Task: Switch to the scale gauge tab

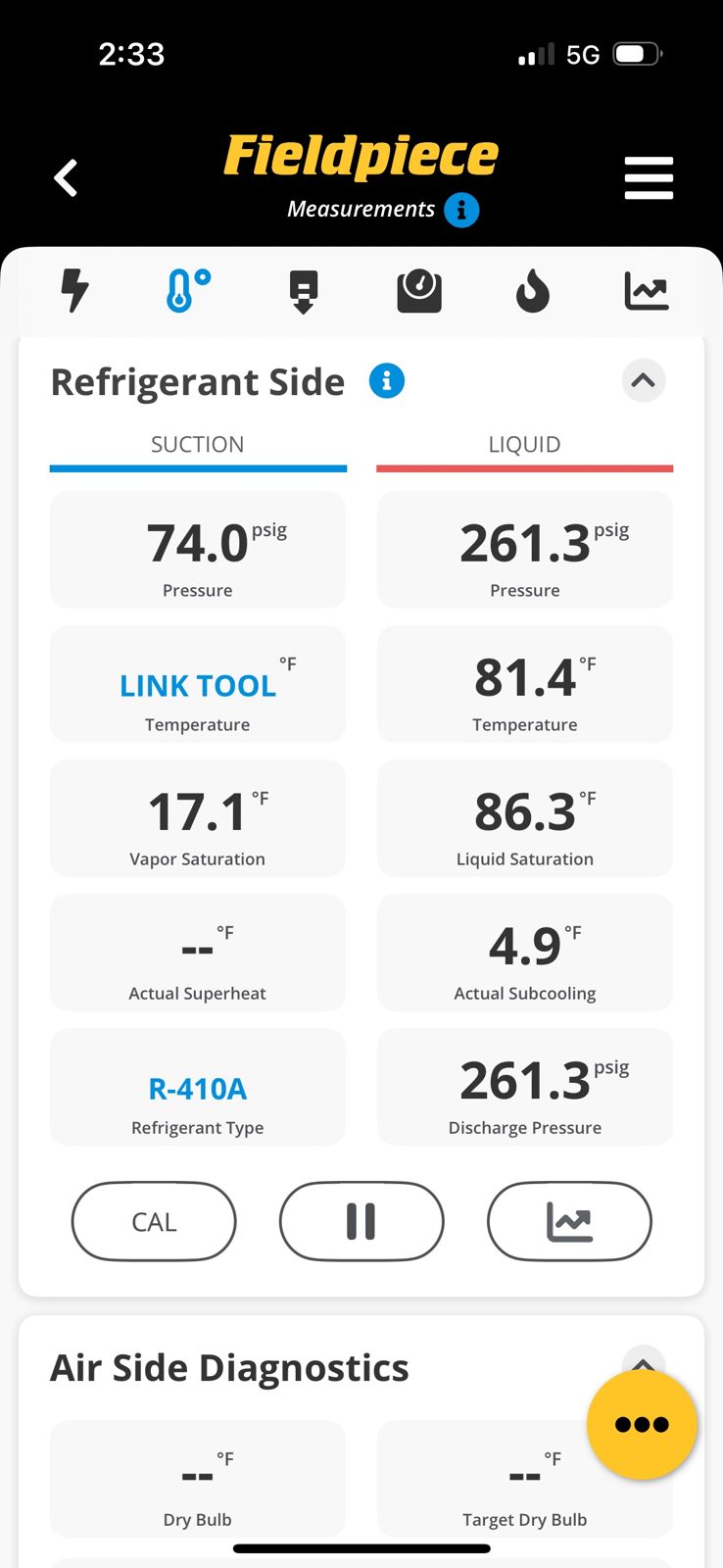Action: (419, 291)
